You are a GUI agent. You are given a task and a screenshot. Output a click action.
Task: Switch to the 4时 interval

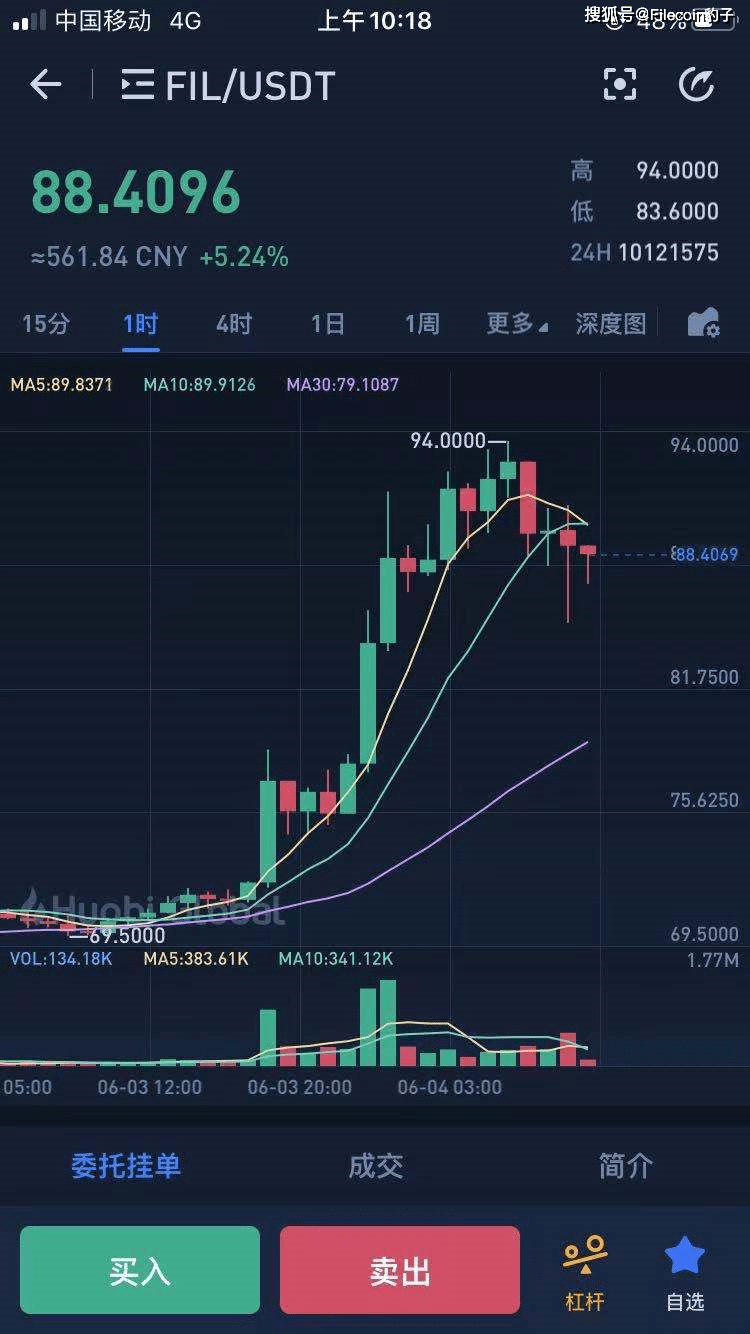pos(234,324)
